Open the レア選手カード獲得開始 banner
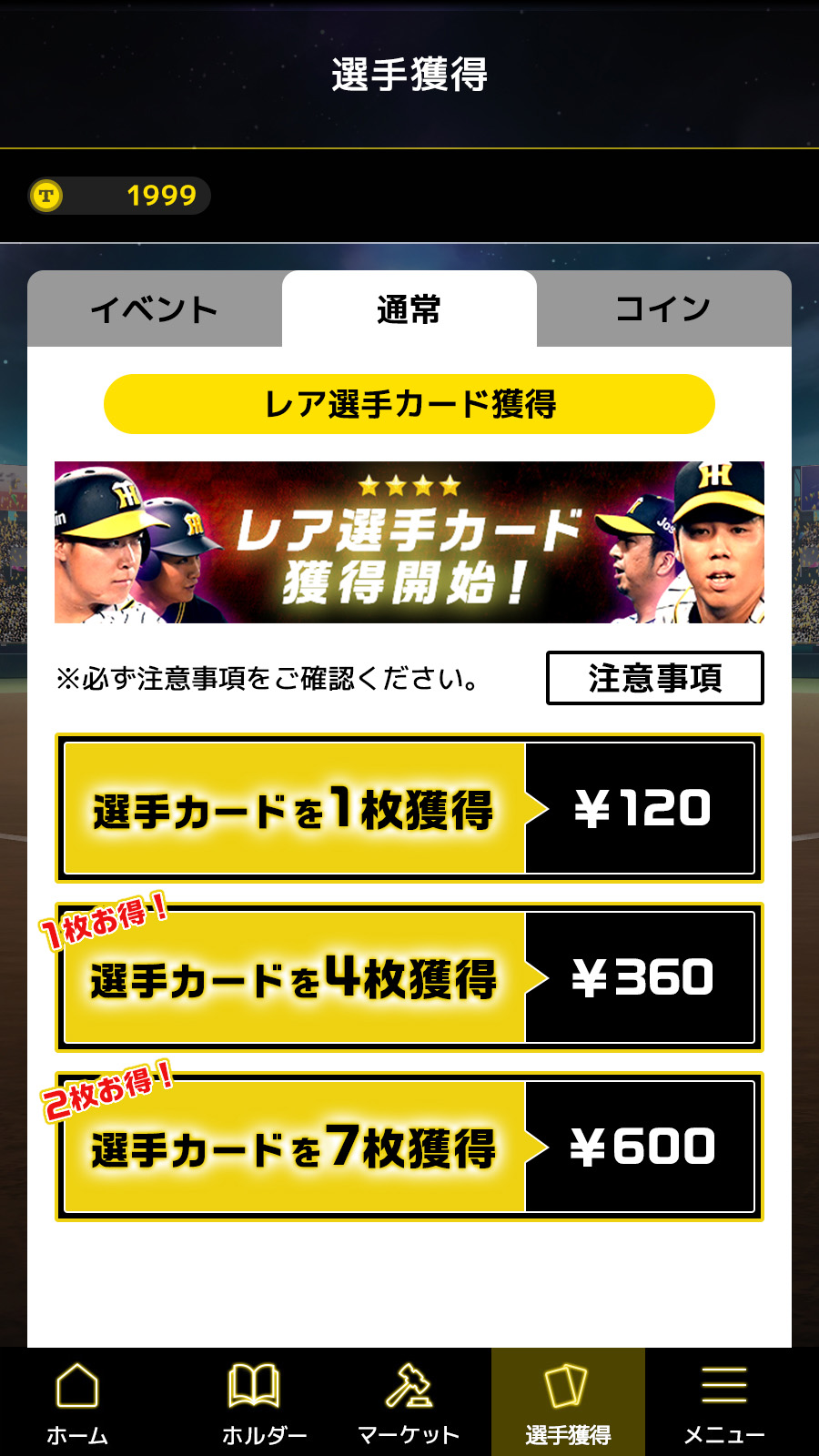This screenshot has width=819, height=1456. click(409, 542)
